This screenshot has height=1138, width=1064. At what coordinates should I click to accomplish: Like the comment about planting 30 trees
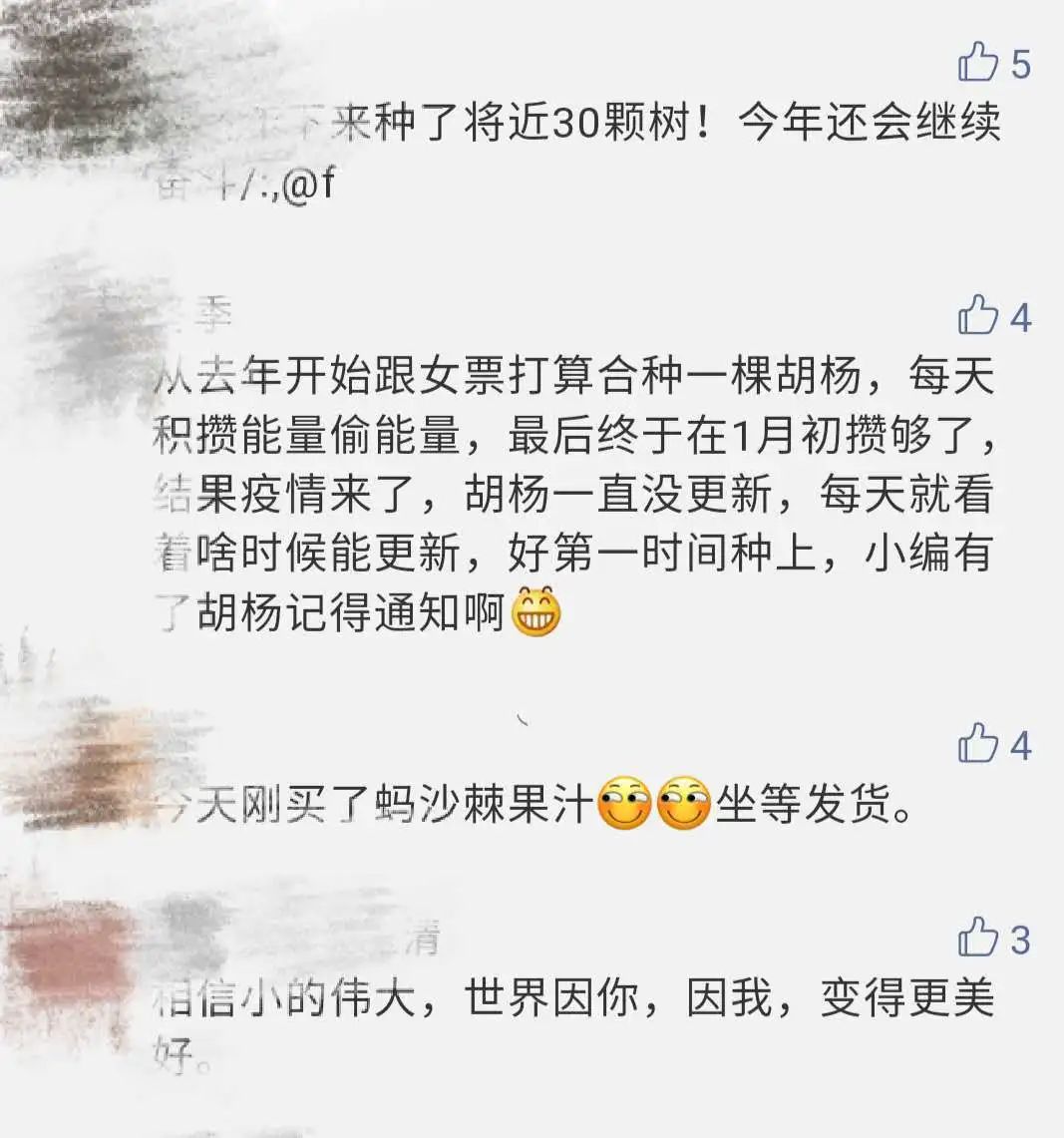coord(978,63)
